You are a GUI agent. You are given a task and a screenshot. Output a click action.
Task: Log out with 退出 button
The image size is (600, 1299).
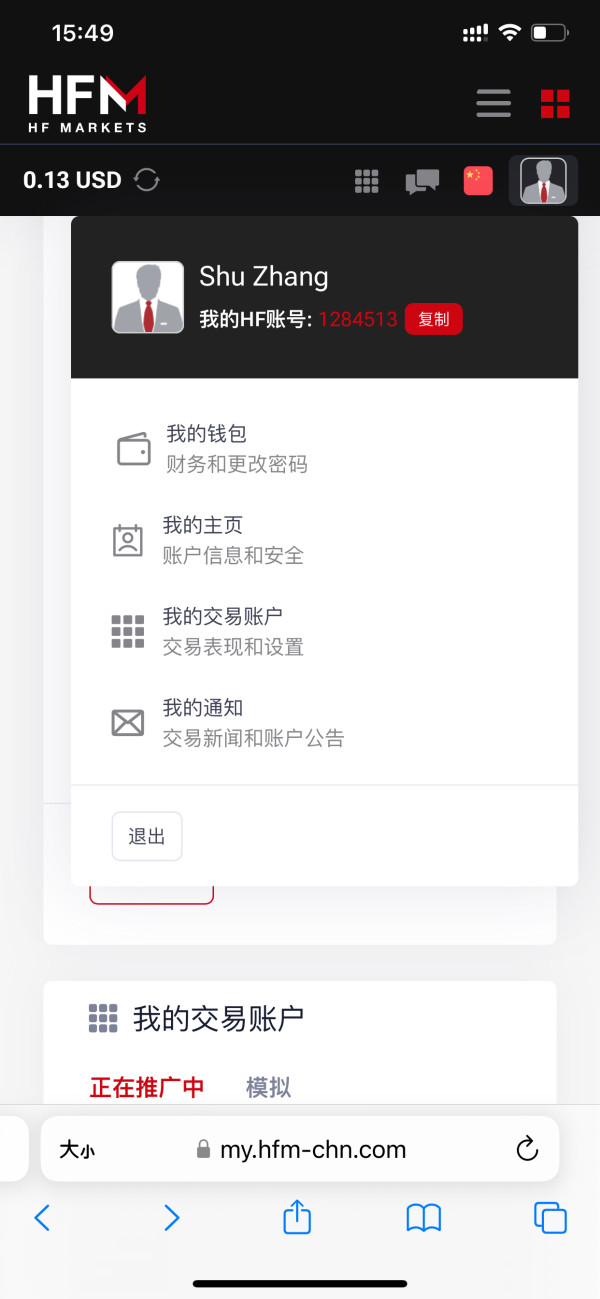147,836
